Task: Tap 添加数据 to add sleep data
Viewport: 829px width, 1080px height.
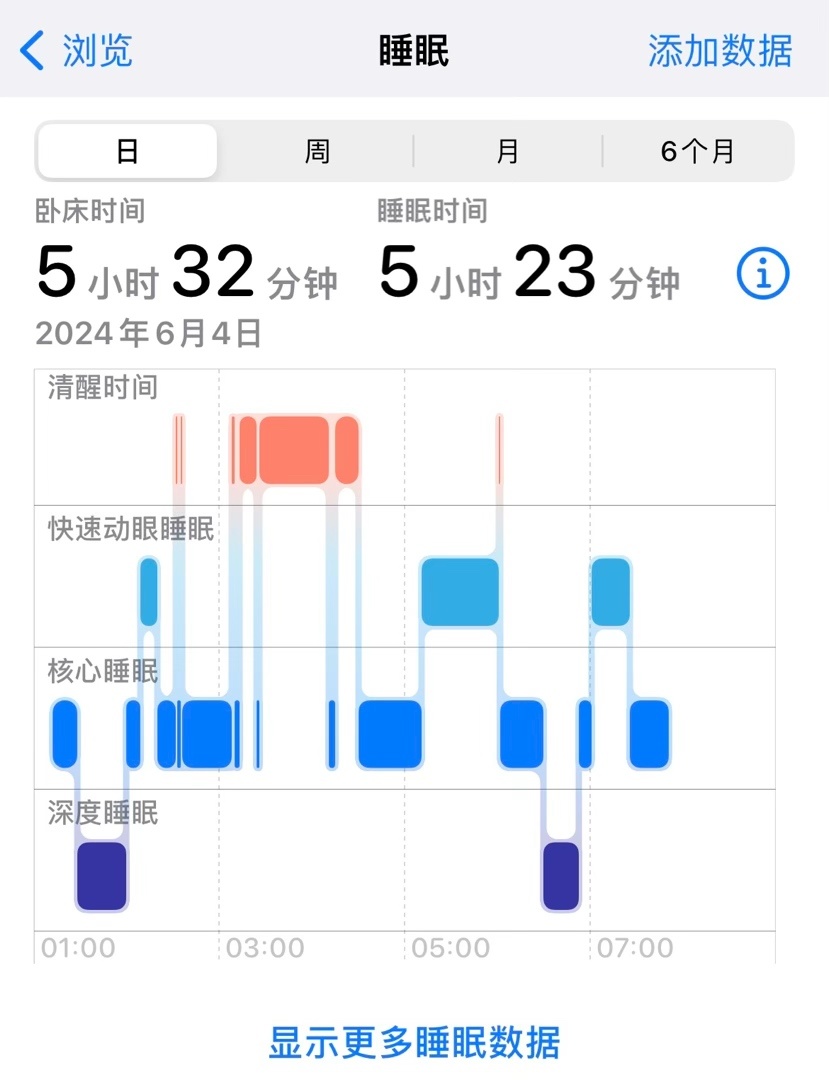Action: pyautogui.click(x=719, y=50)
